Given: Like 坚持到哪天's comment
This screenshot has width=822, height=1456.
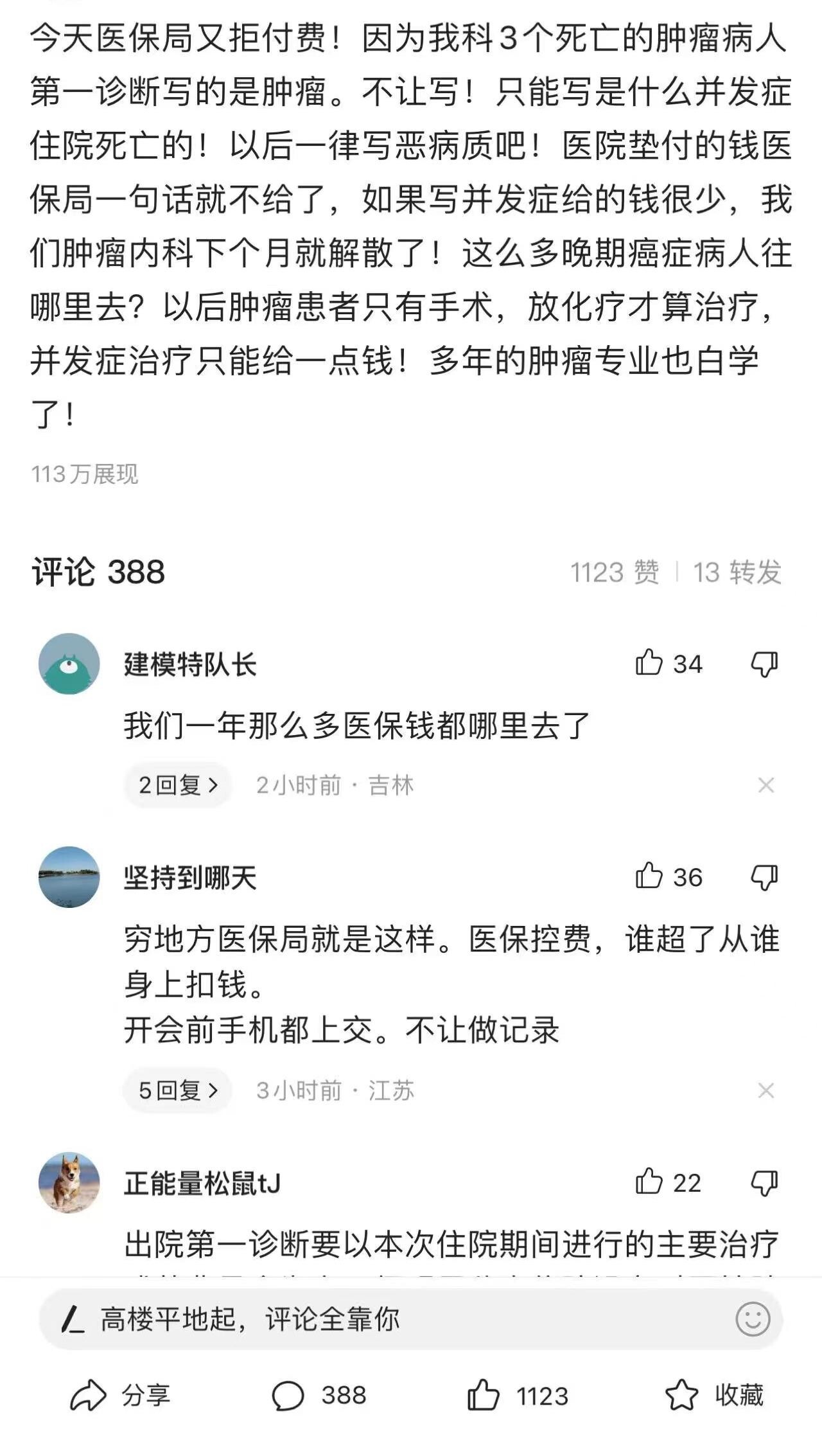Looking at the screenshot, I should (649, 876).
